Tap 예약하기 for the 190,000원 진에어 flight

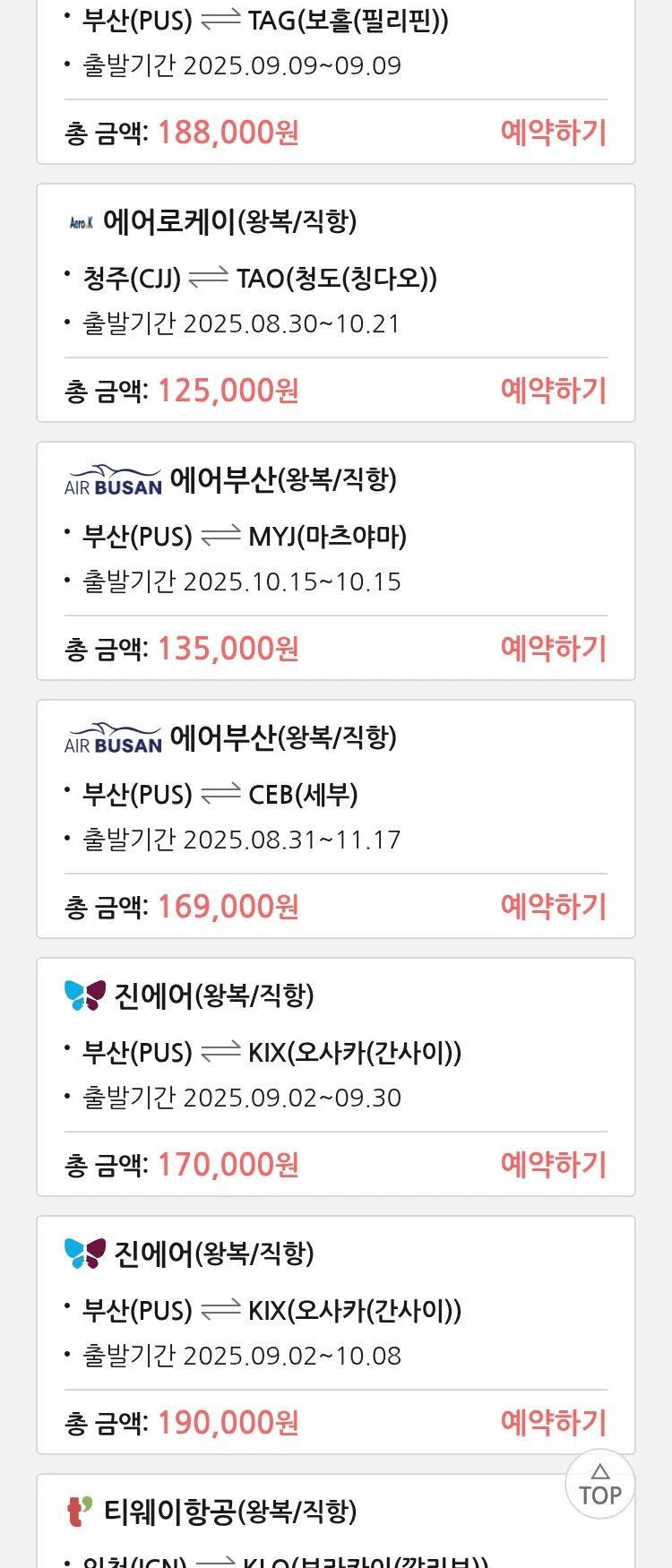(x=553, y=1423)
